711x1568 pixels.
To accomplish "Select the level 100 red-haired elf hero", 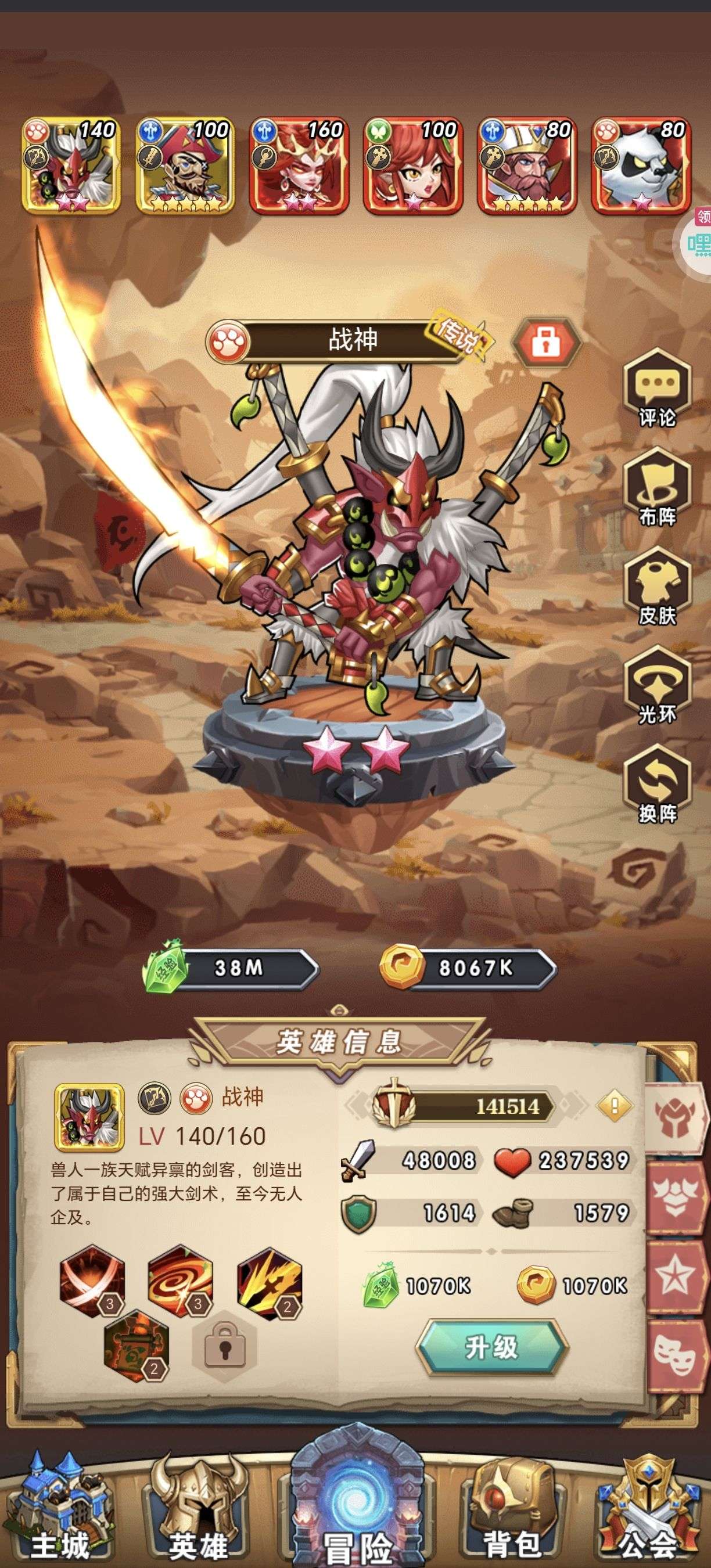I will coord(414,166).
